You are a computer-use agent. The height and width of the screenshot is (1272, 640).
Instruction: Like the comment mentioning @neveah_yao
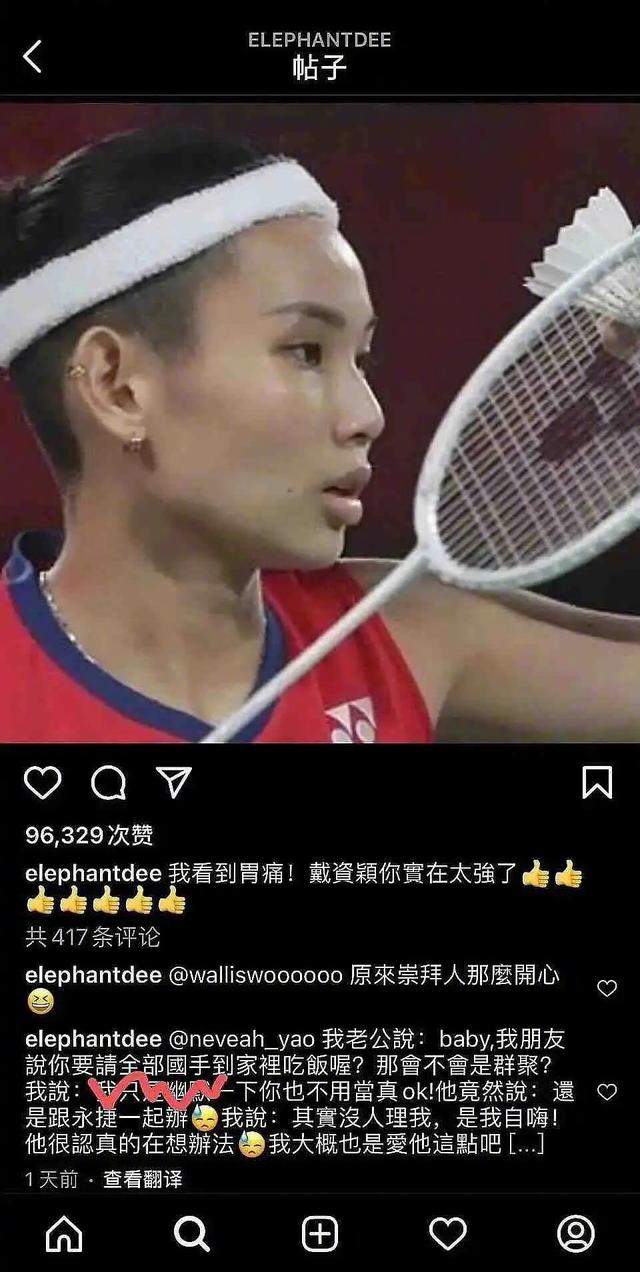tap(607, 1092)
